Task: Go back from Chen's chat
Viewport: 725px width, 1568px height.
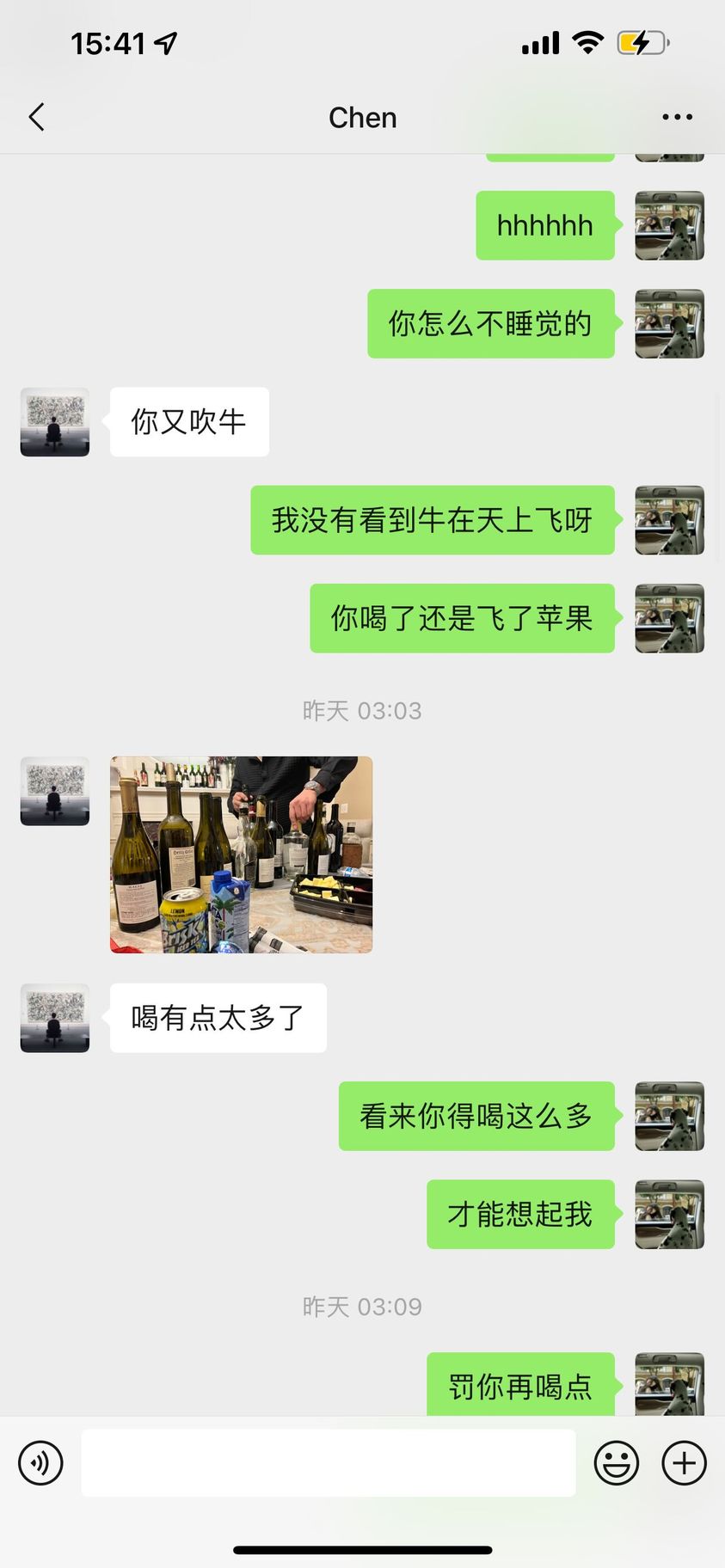Action: tap(37, 117)
